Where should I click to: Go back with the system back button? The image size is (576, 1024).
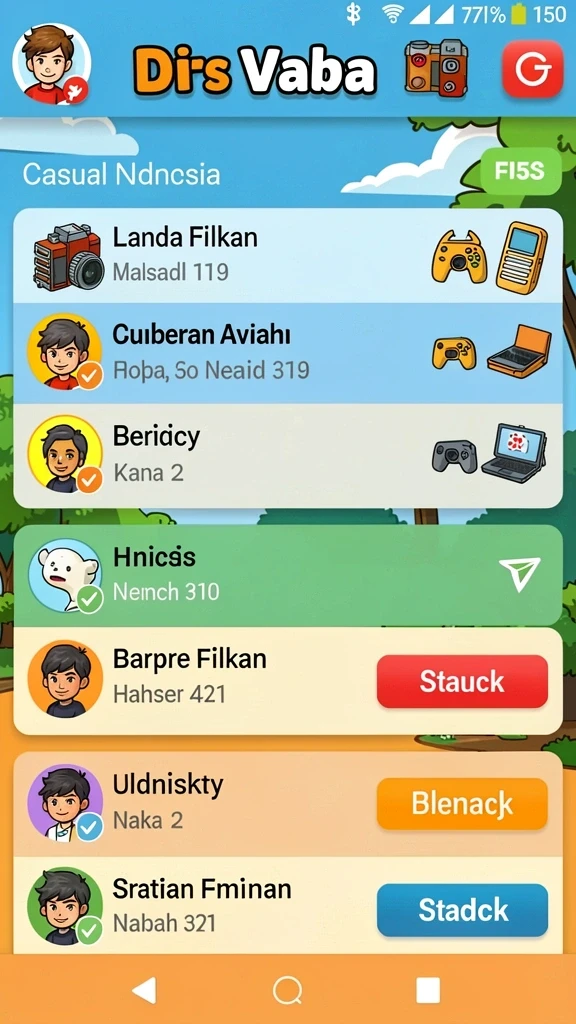[144, 991]
